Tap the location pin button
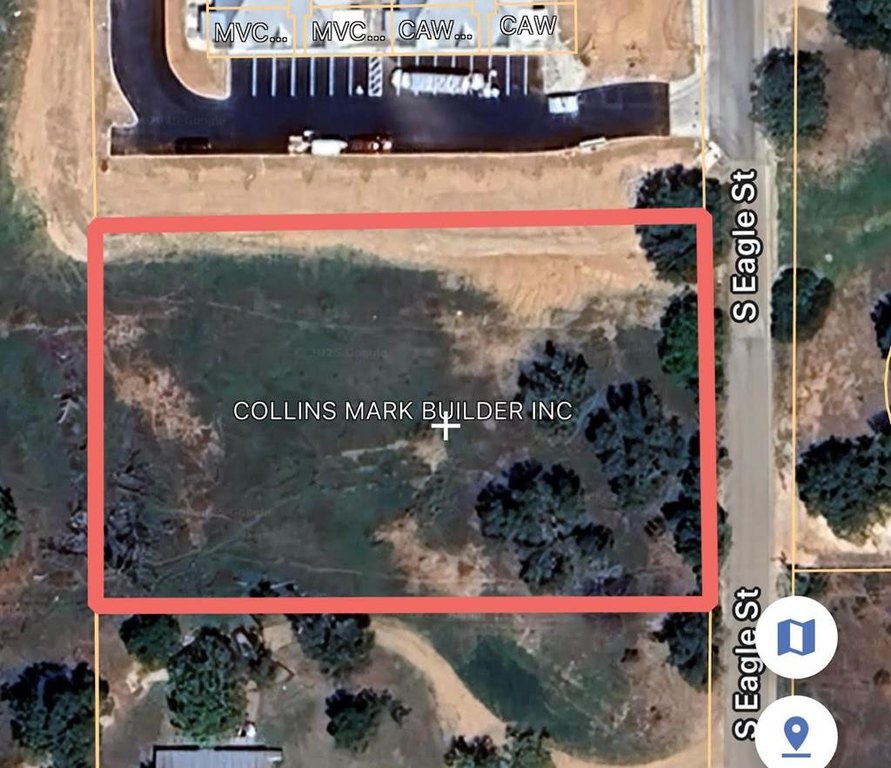The width and height of the screenshot is (891, 768). (796, 735)
